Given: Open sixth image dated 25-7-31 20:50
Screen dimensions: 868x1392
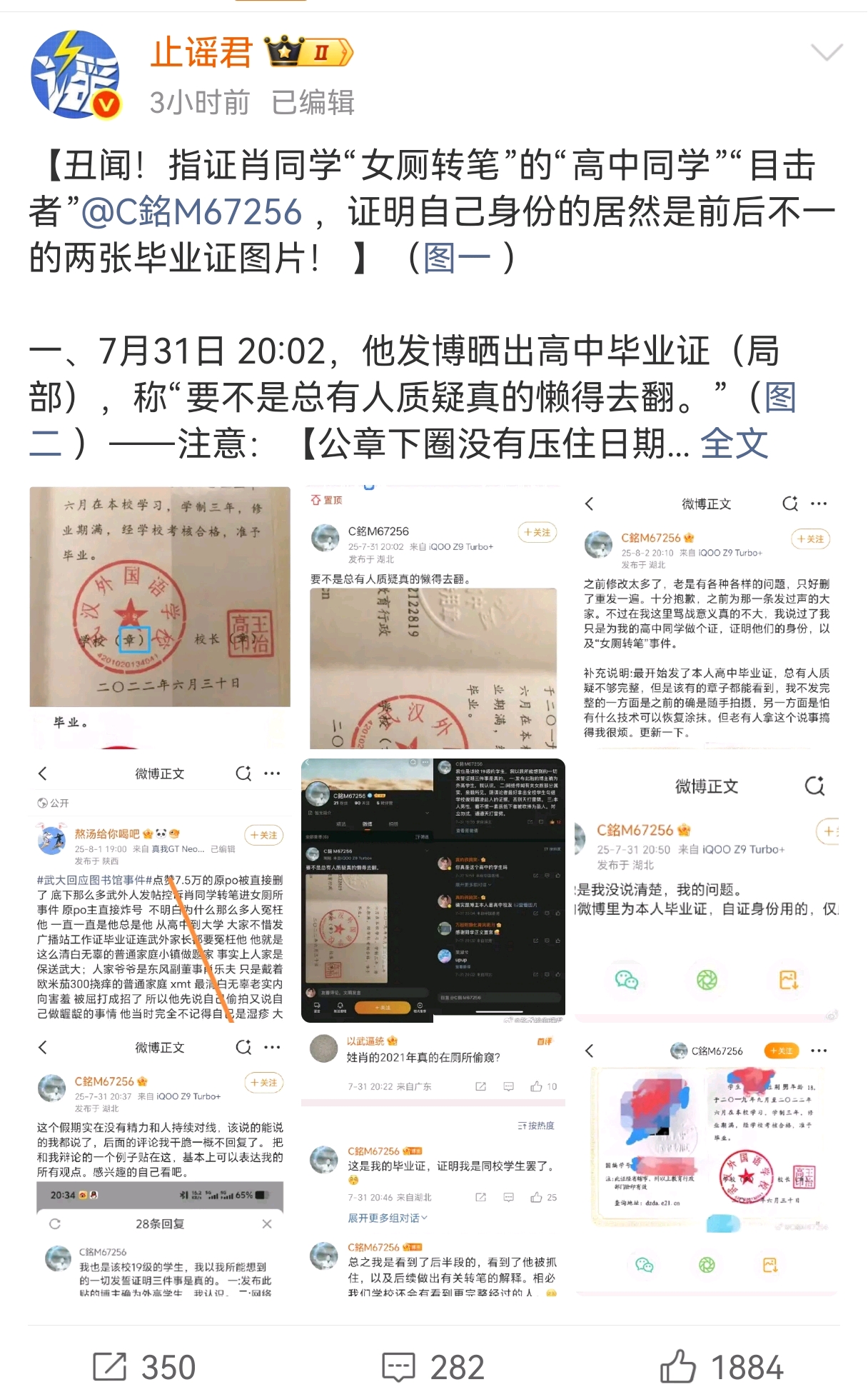Looking at the screenshot, I should (x=706, y=890).
